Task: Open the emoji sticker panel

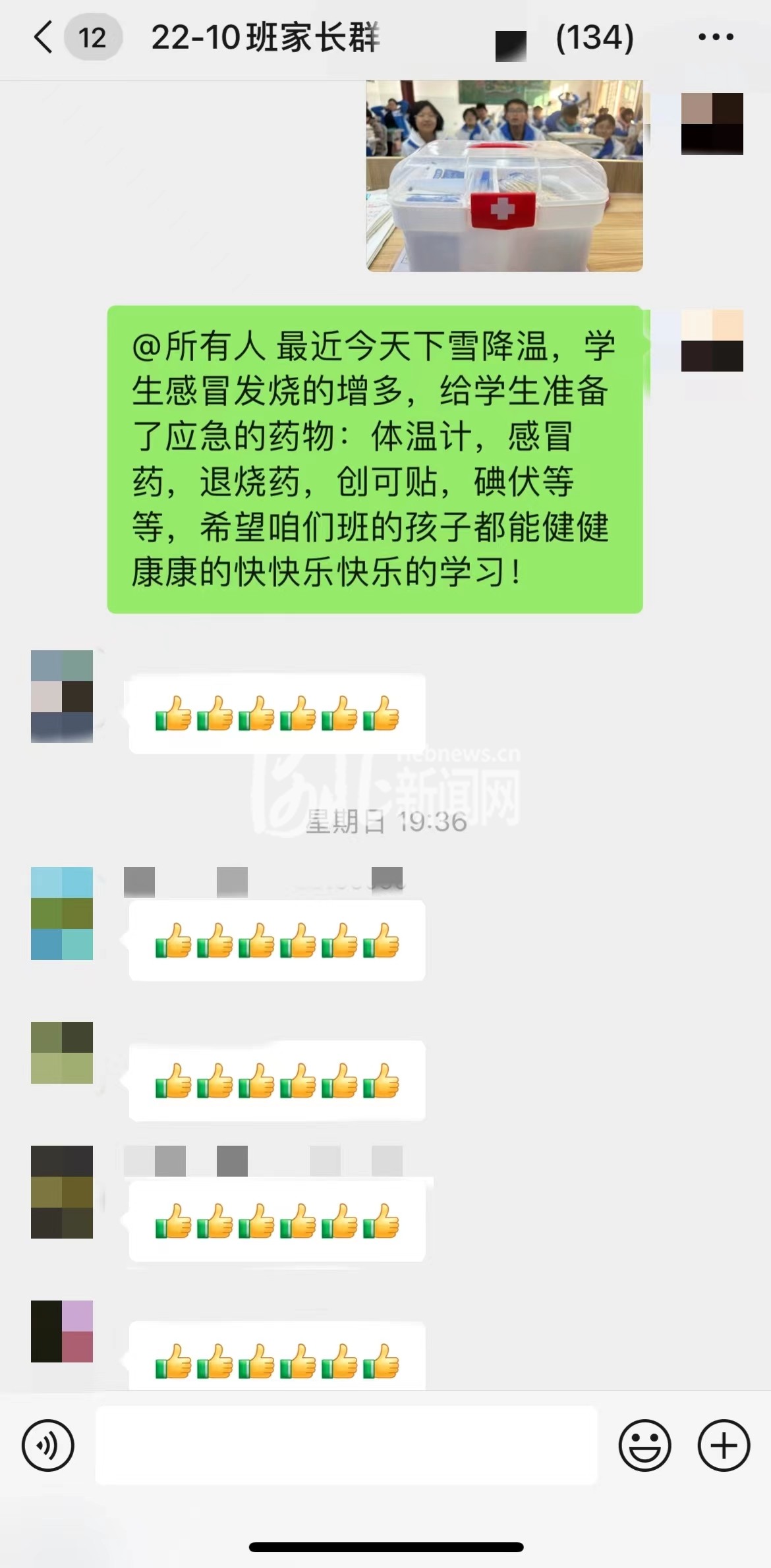Action: click(644, 1445)
